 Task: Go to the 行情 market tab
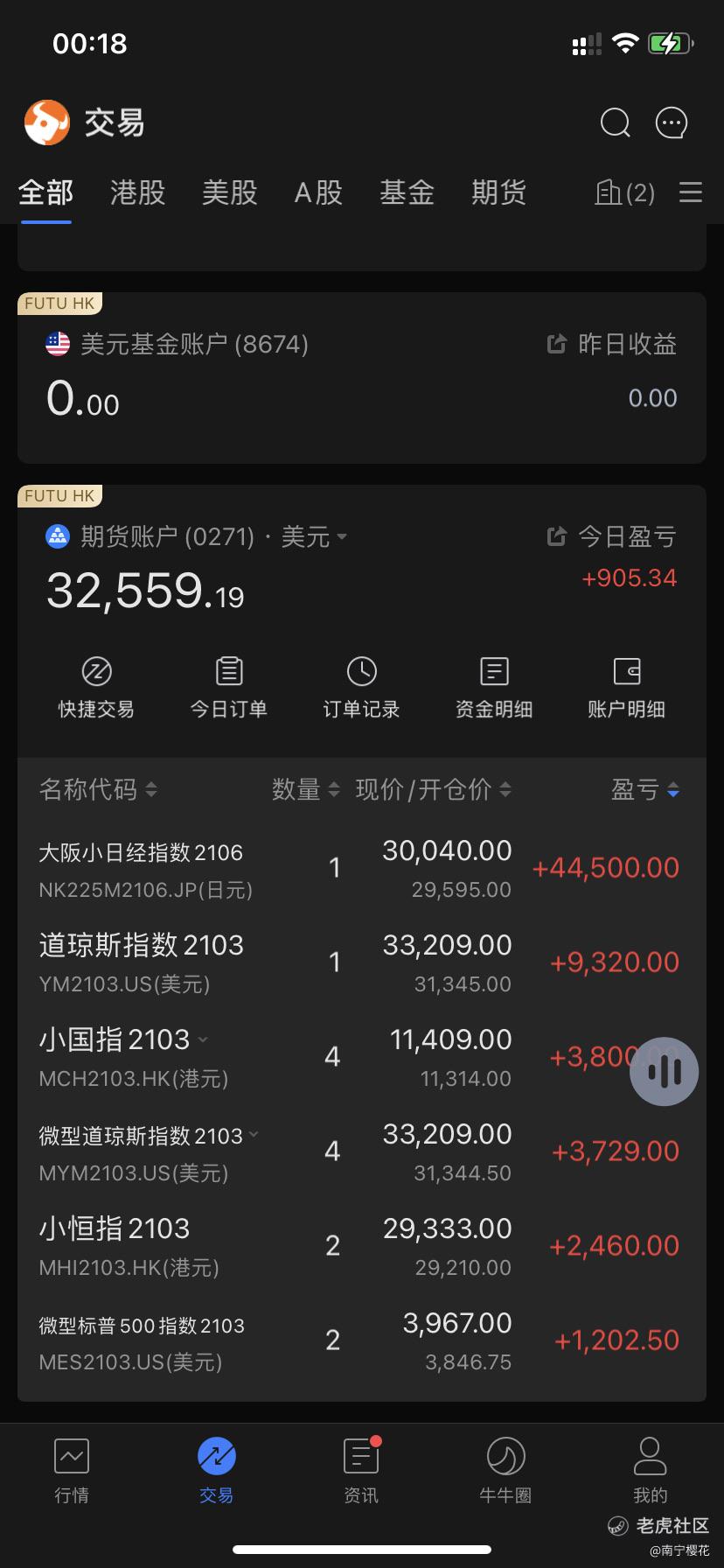(x=72, y=1470)
